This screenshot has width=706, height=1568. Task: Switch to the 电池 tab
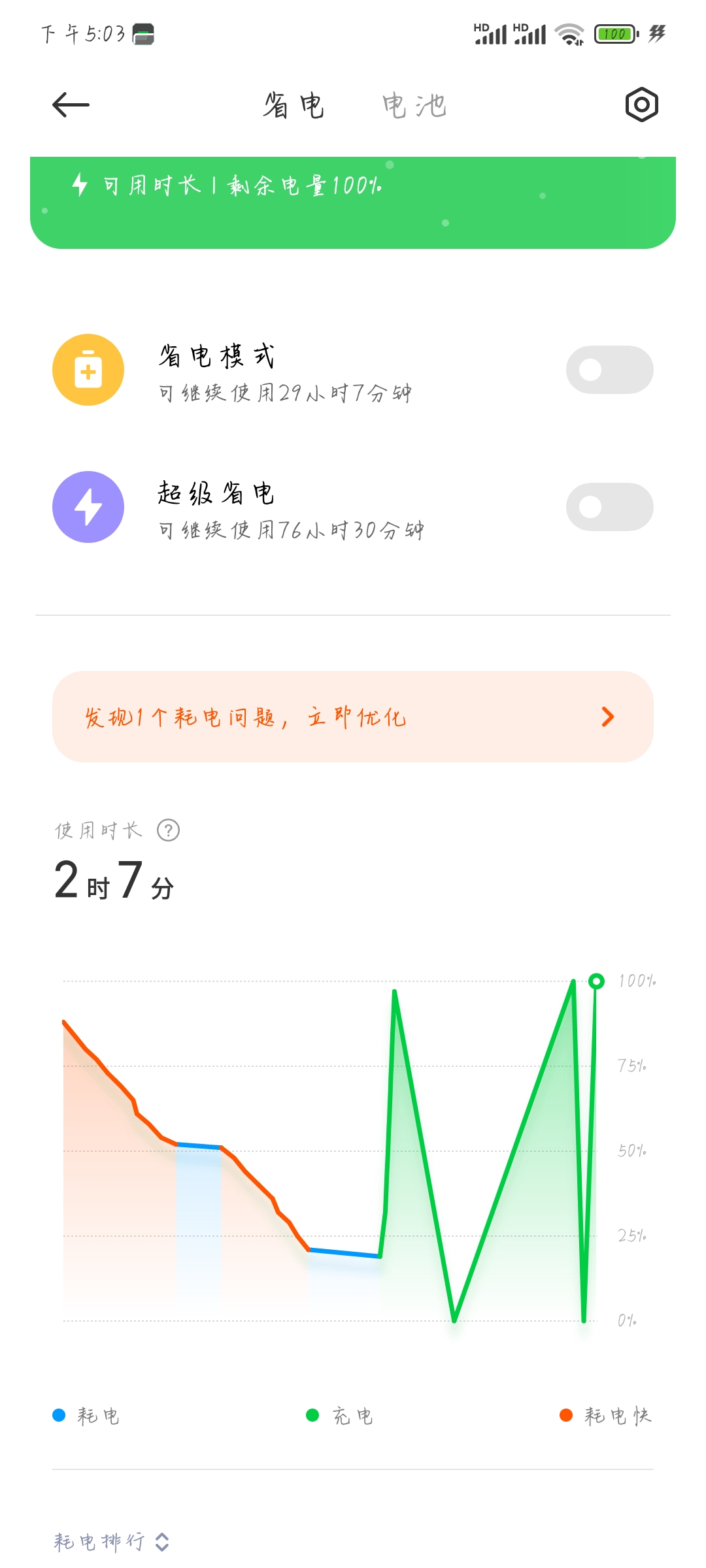tap(414, 105)
